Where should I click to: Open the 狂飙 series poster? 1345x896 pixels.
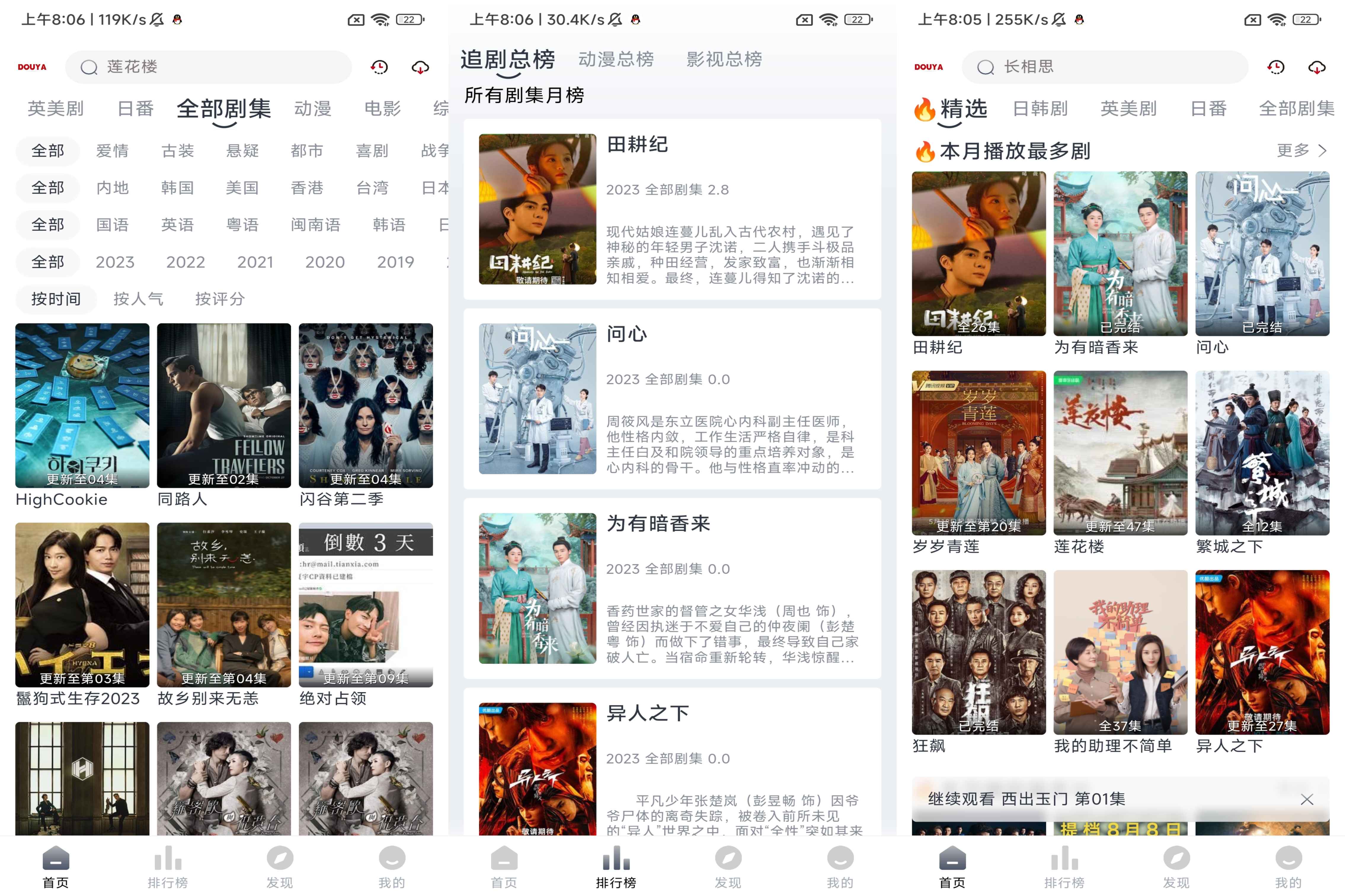click(978, 652)
